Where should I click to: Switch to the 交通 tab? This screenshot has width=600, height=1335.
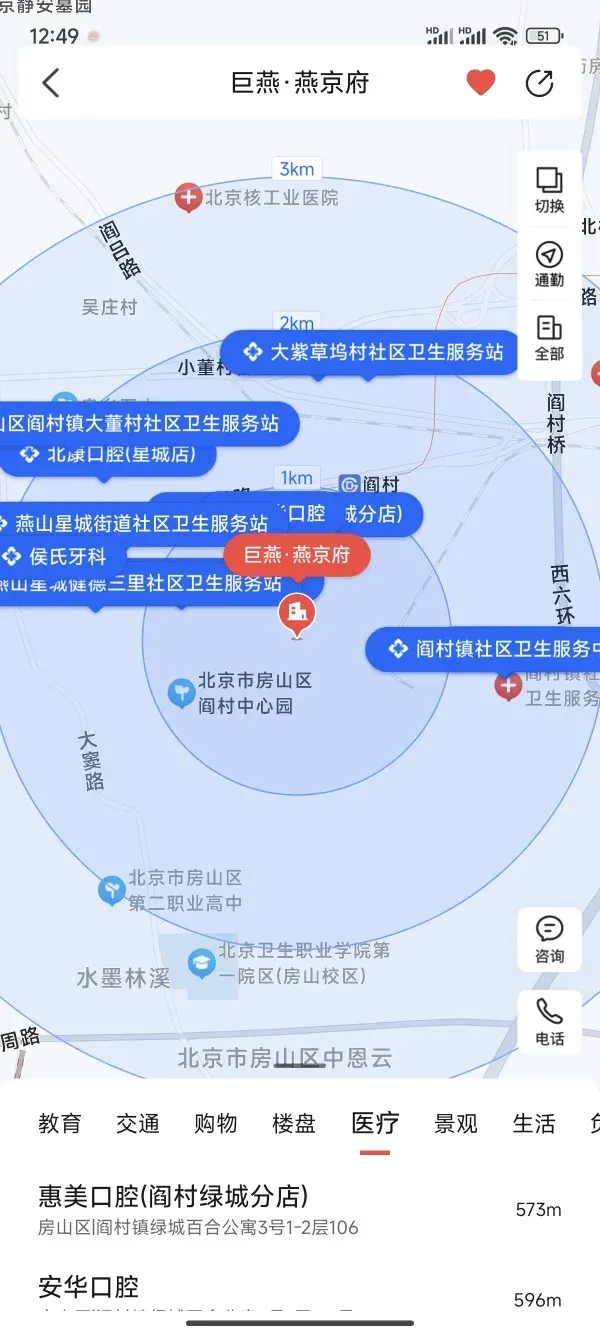coord(138,1123)
